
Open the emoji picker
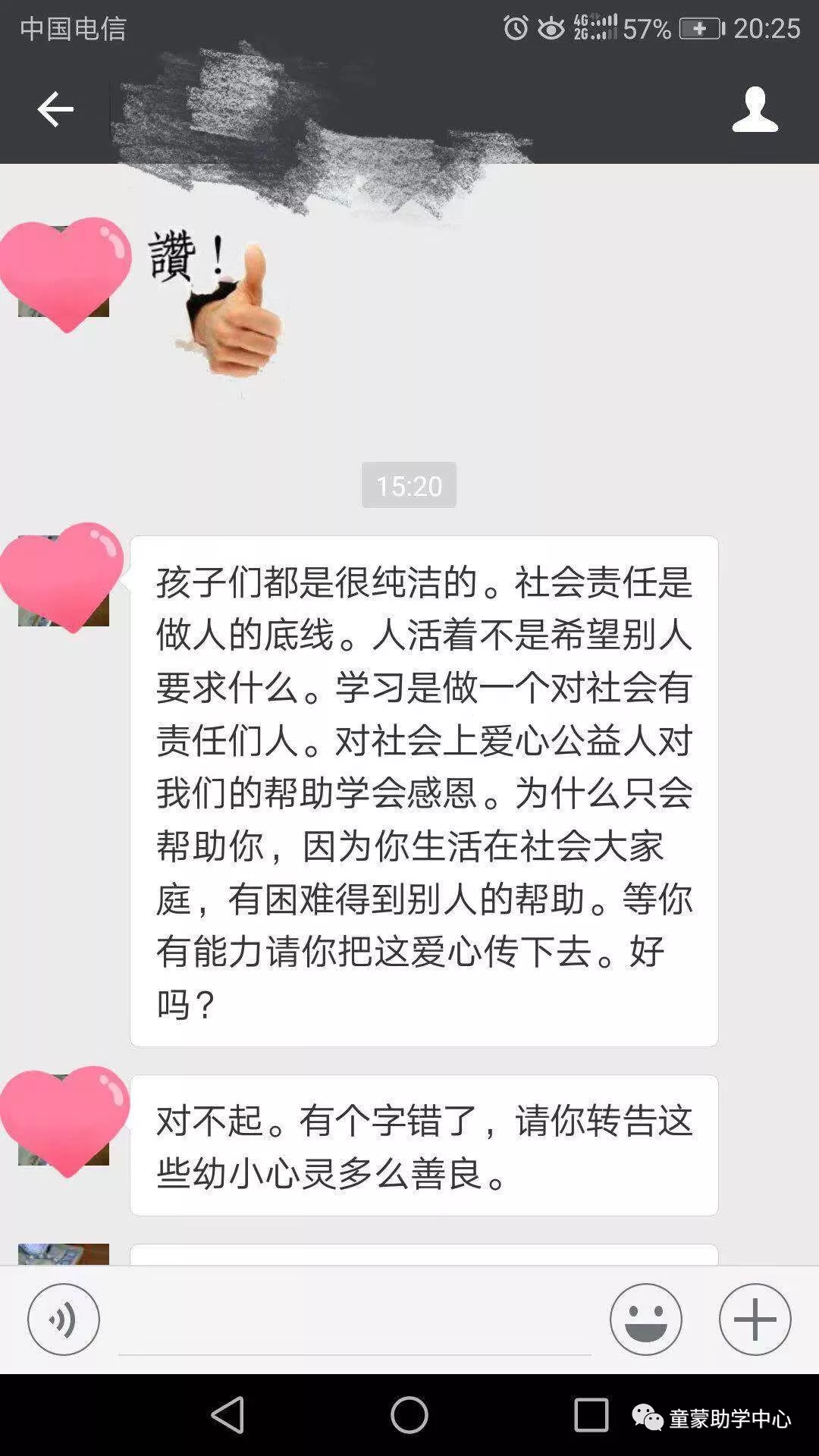tap(645, 1319)
